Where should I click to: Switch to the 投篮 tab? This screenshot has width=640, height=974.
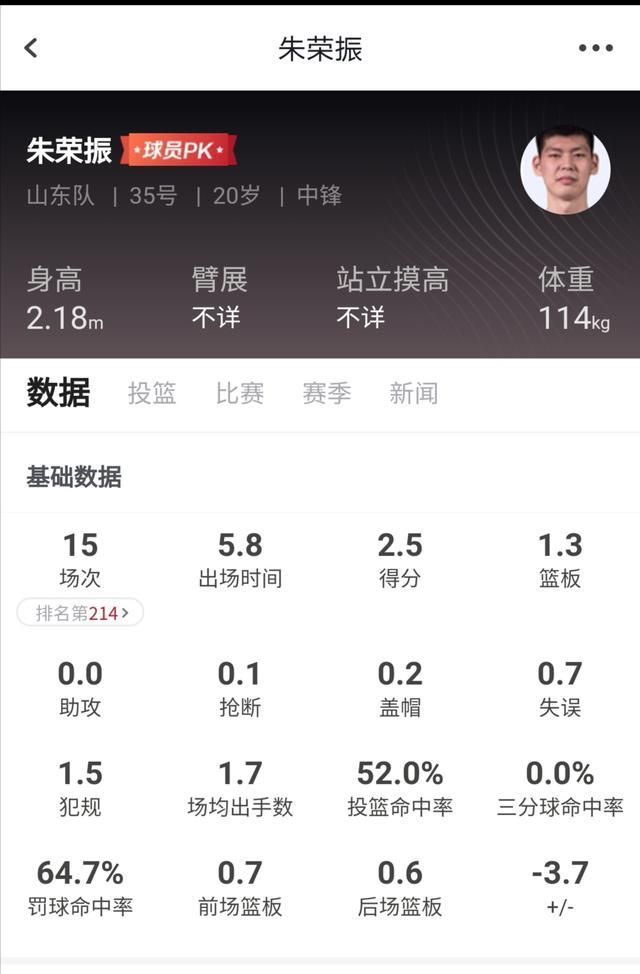pyautogui.click(x=152, y=394)
